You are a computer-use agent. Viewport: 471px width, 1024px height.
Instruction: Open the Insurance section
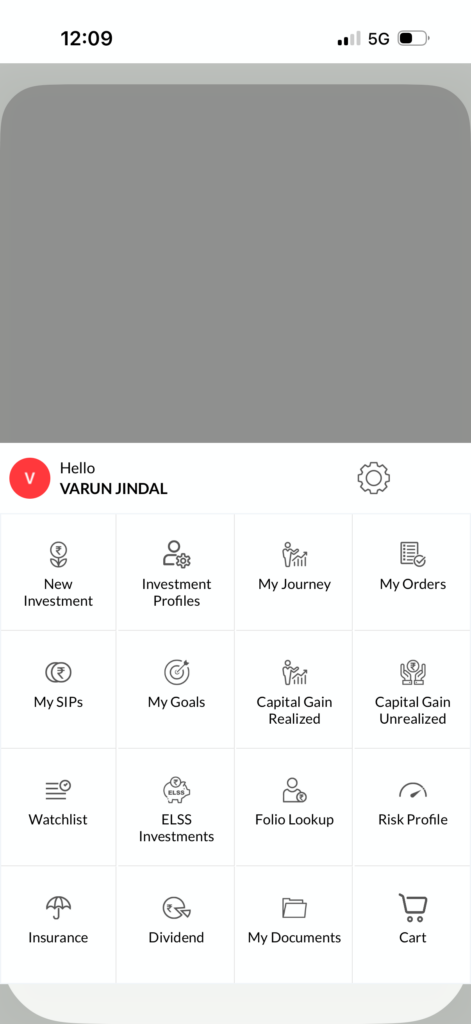58,925
